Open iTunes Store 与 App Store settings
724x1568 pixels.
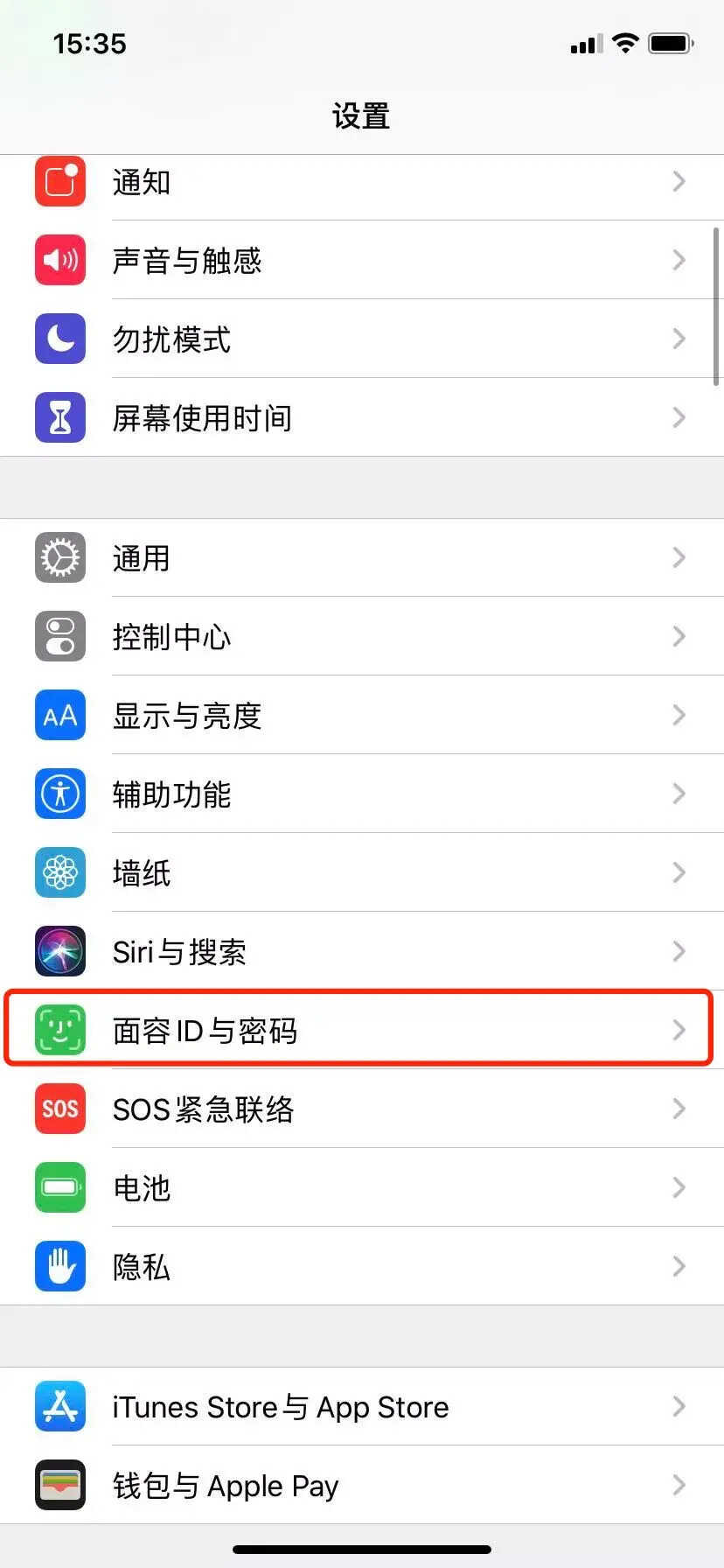coord(362,1406)
